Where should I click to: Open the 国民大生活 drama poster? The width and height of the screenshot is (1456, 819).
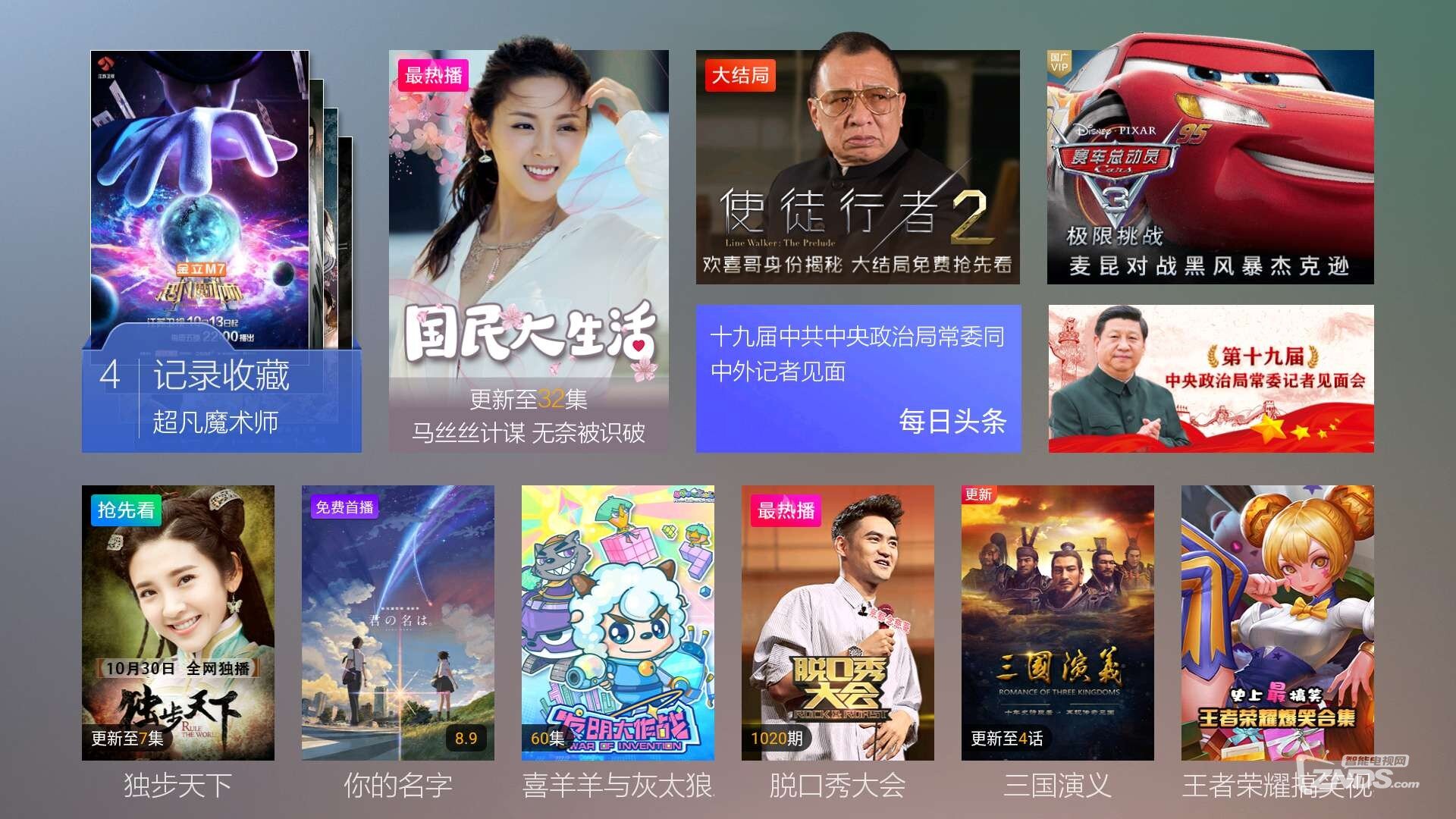529,250
